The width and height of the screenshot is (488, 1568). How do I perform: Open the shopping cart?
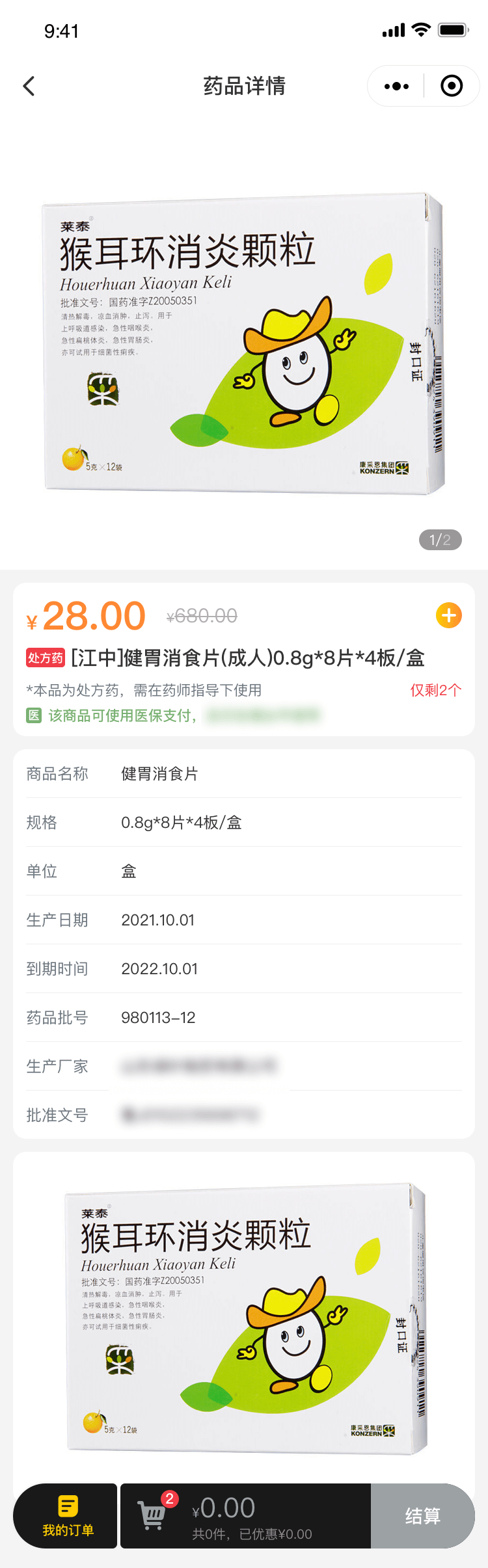(154, 1513)
